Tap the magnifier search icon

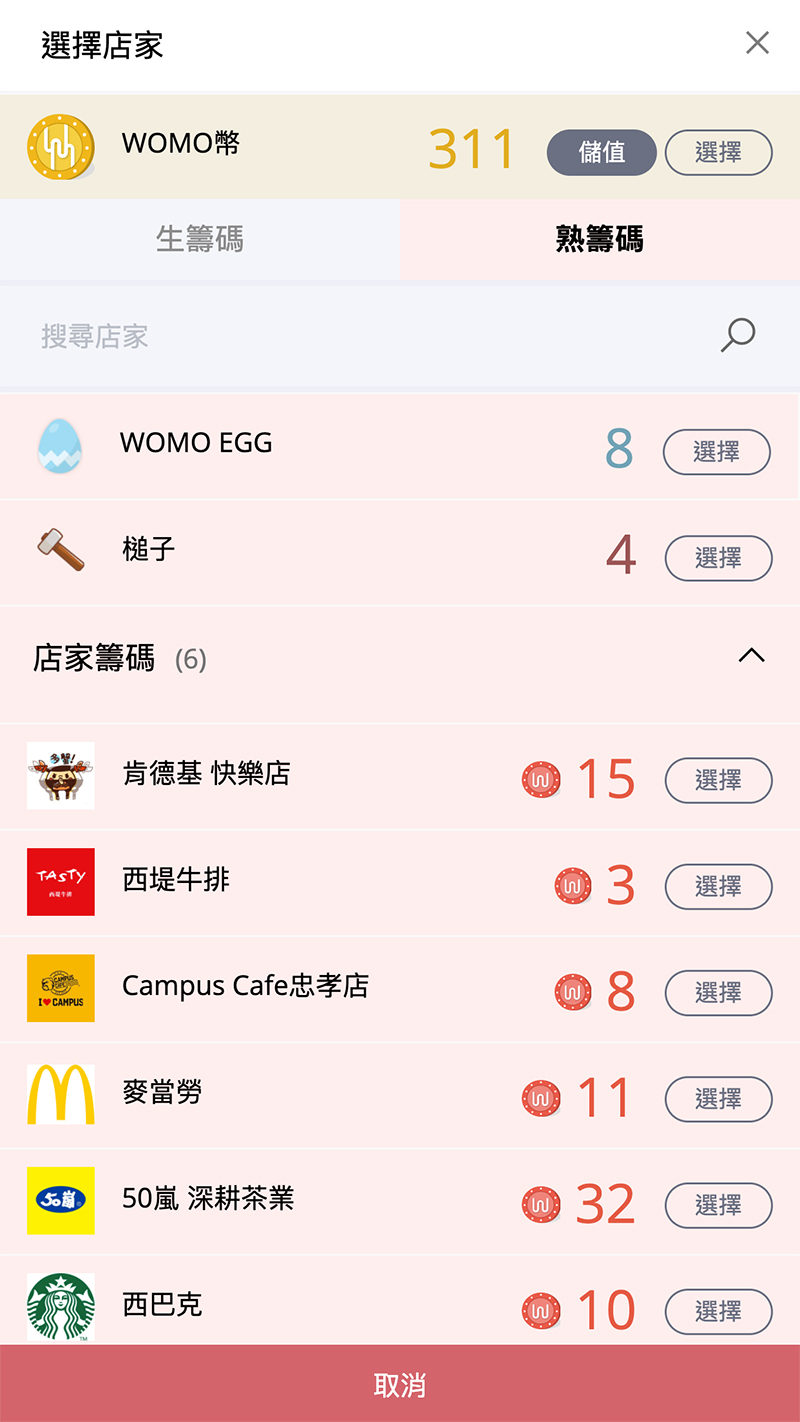point(738,335)
